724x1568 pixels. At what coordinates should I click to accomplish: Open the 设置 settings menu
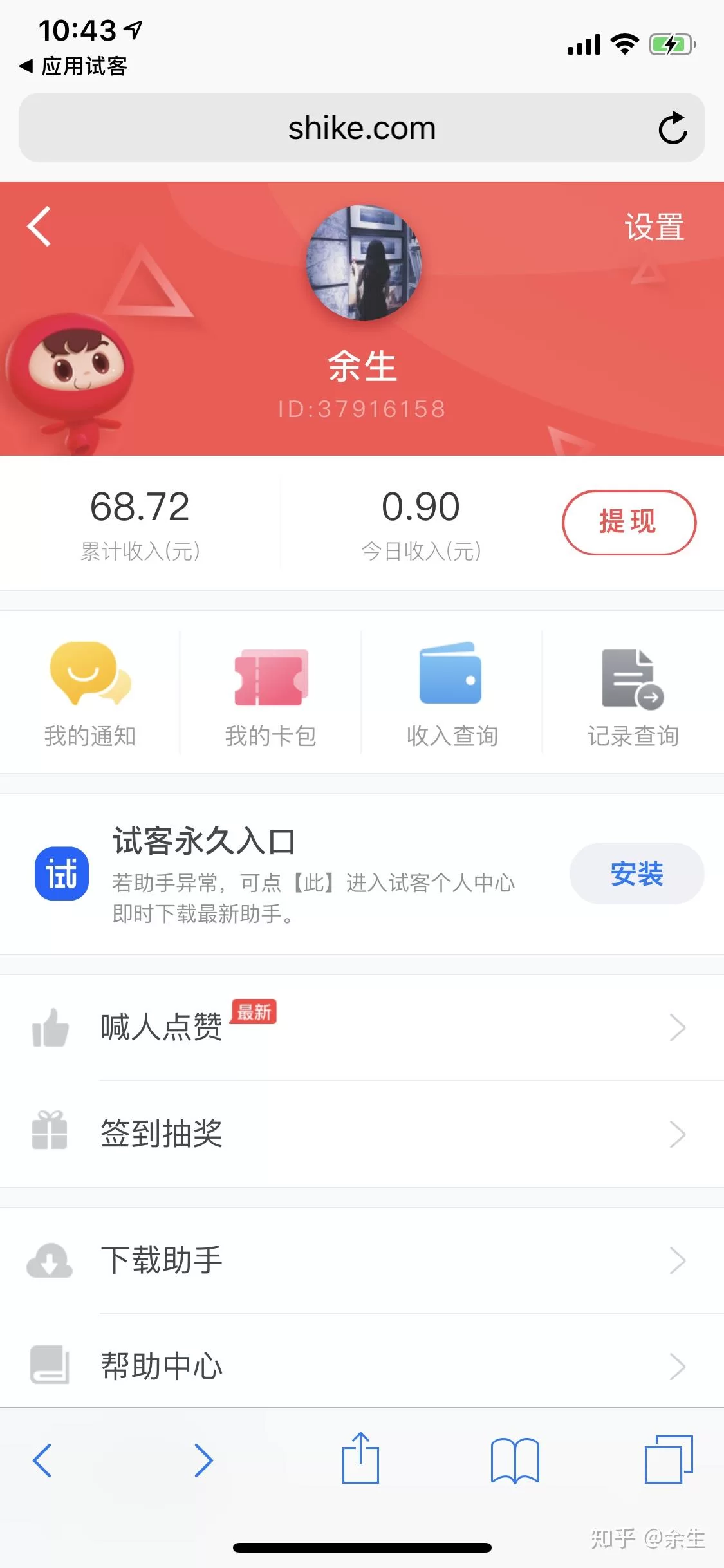click(x=654, y=227)
